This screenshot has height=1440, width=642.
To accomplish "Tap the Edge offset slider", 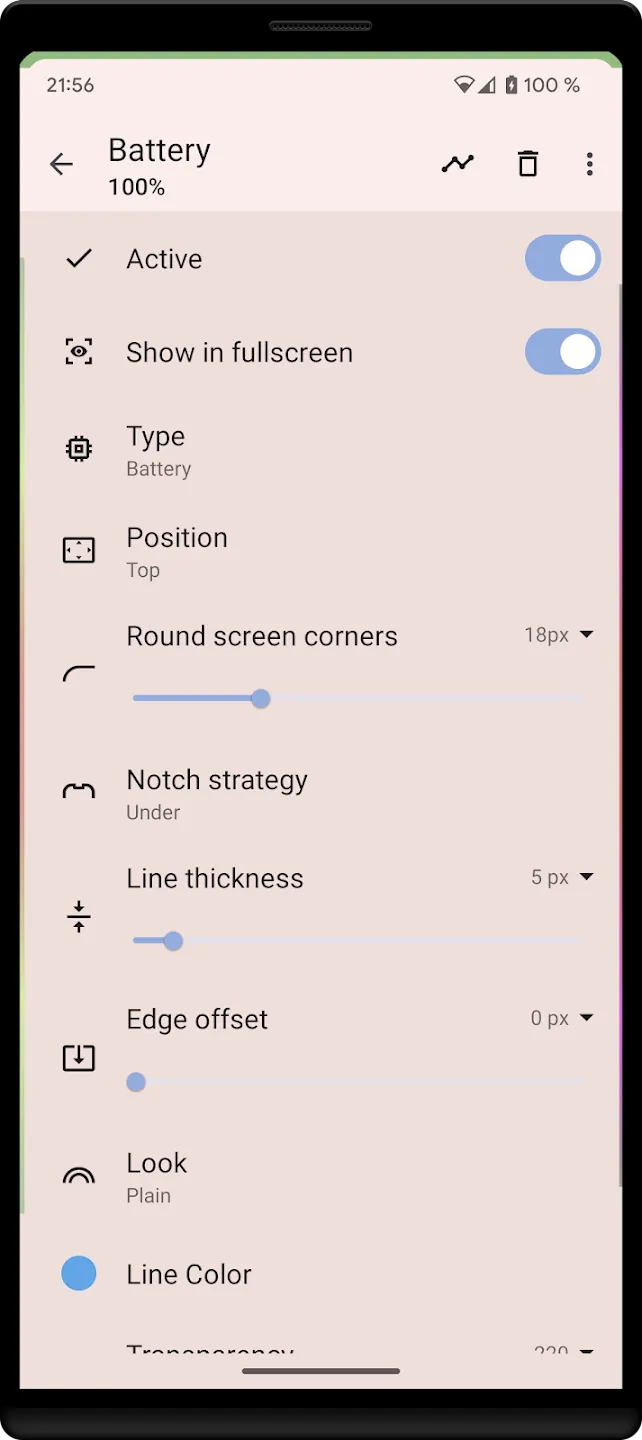I will (x=357, y=1082).
